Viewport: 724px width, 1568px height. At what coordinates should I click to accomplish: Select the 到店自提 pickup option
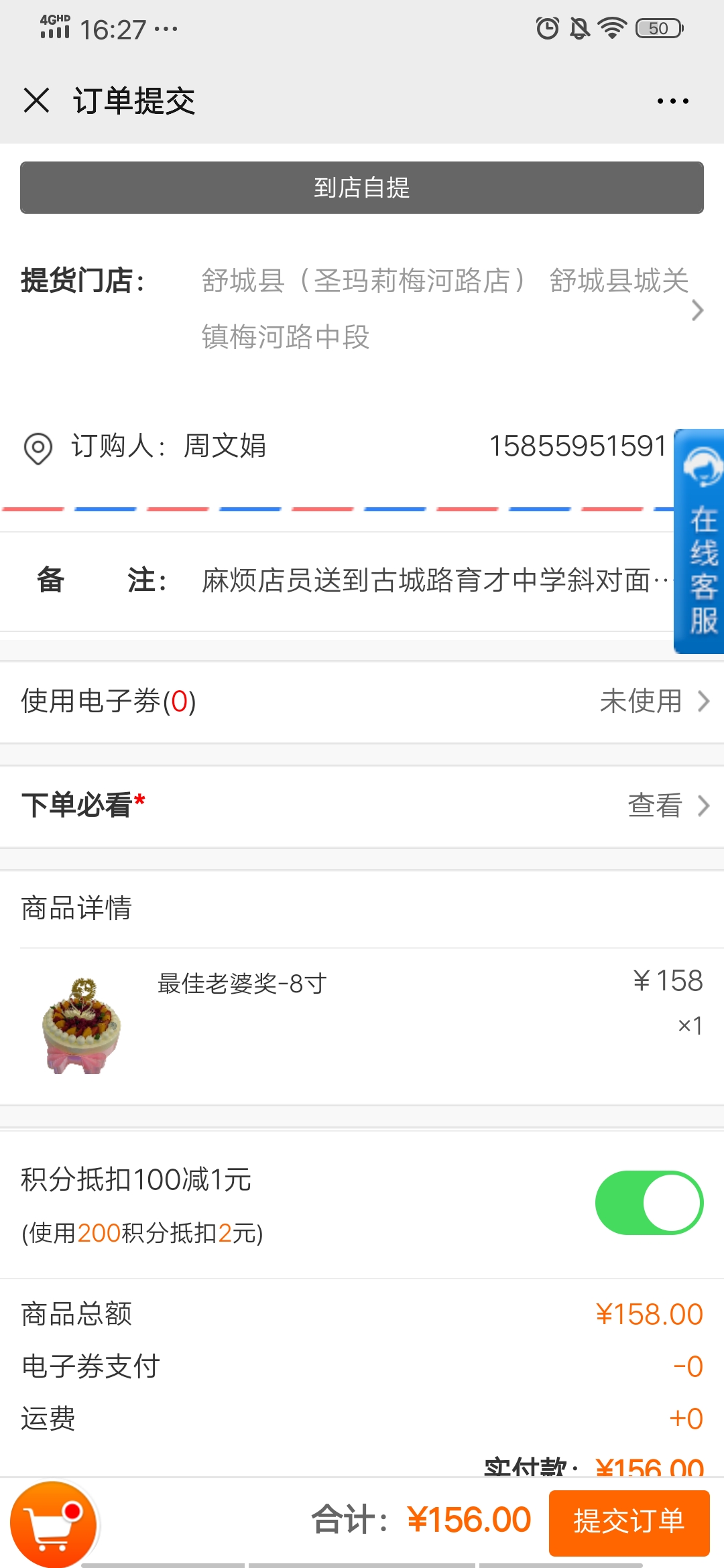pyautogui.click(x=362, y=188)
